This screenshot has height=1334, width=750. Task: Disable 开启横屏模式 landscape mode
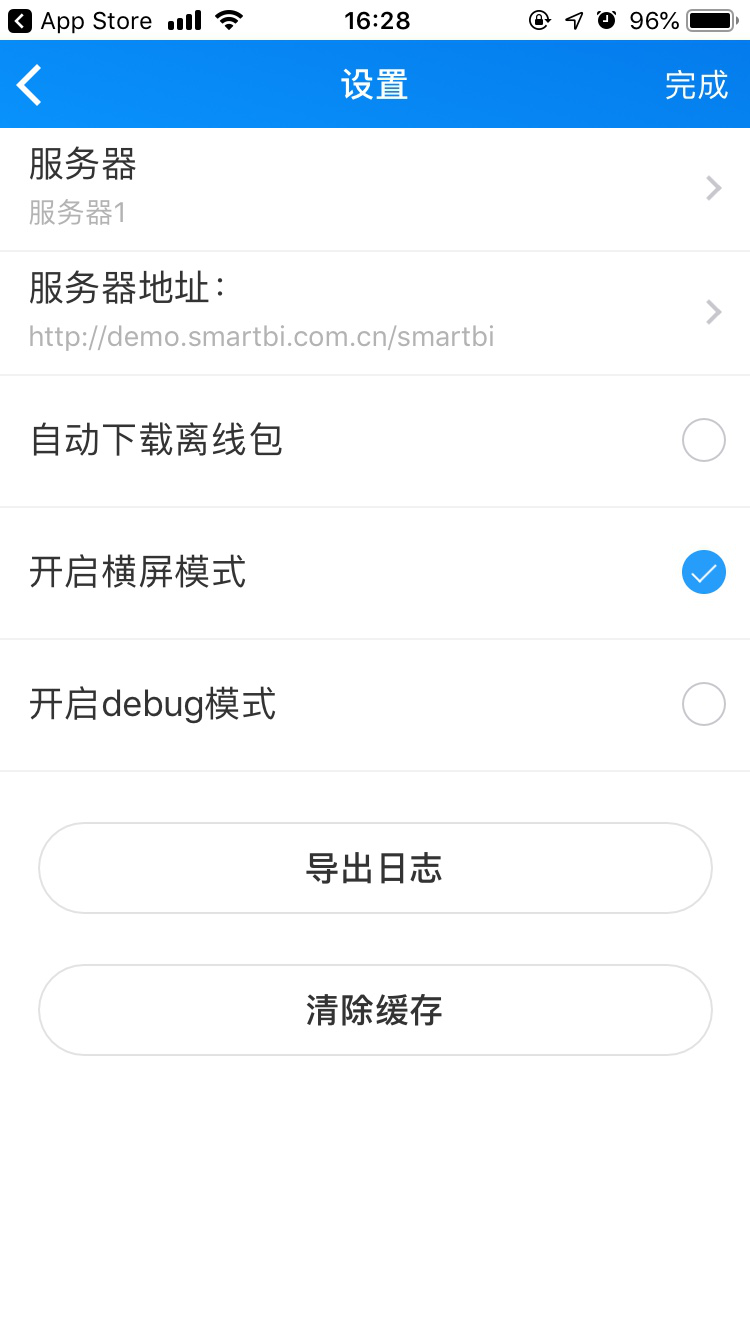[703, 572]
